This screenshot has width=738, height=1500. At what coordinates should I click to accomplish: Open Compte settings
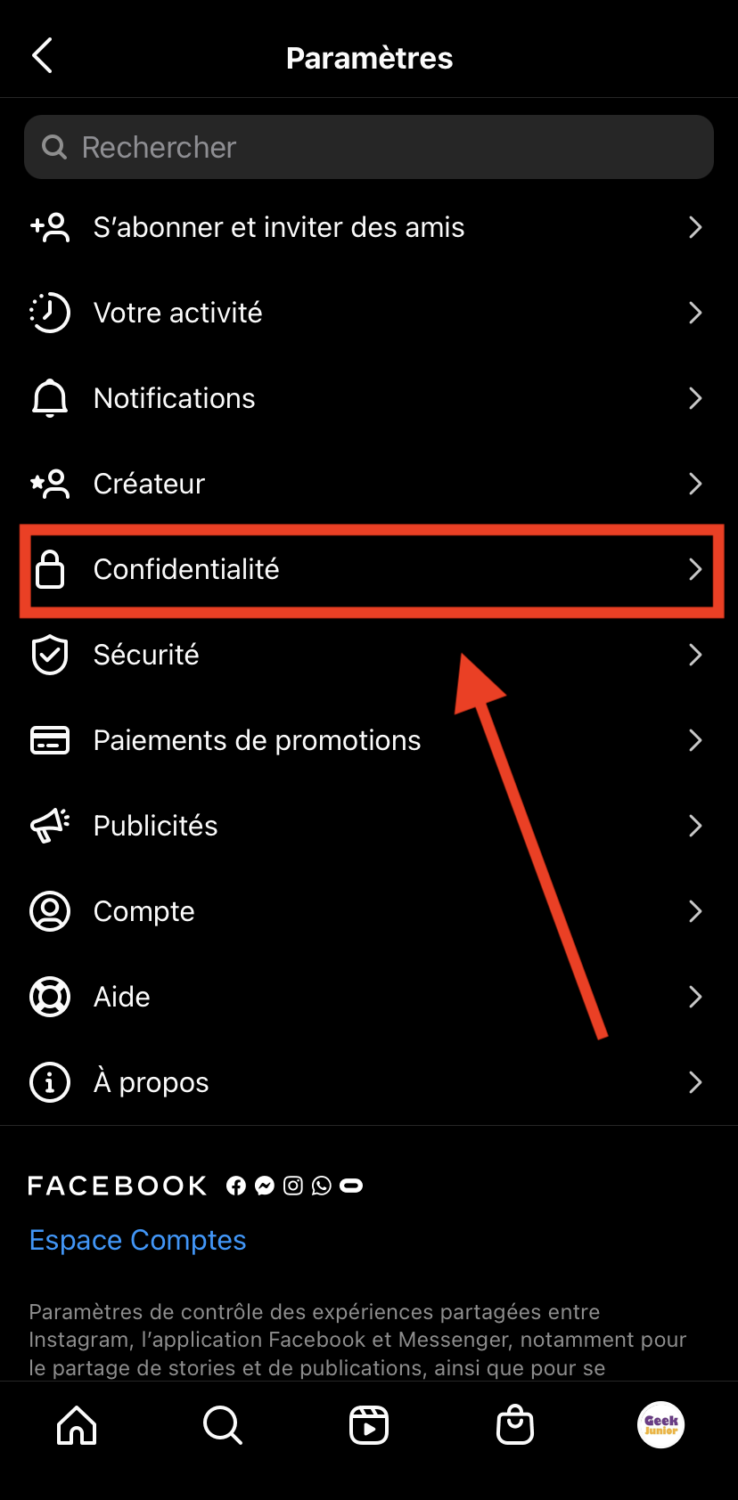369,912
